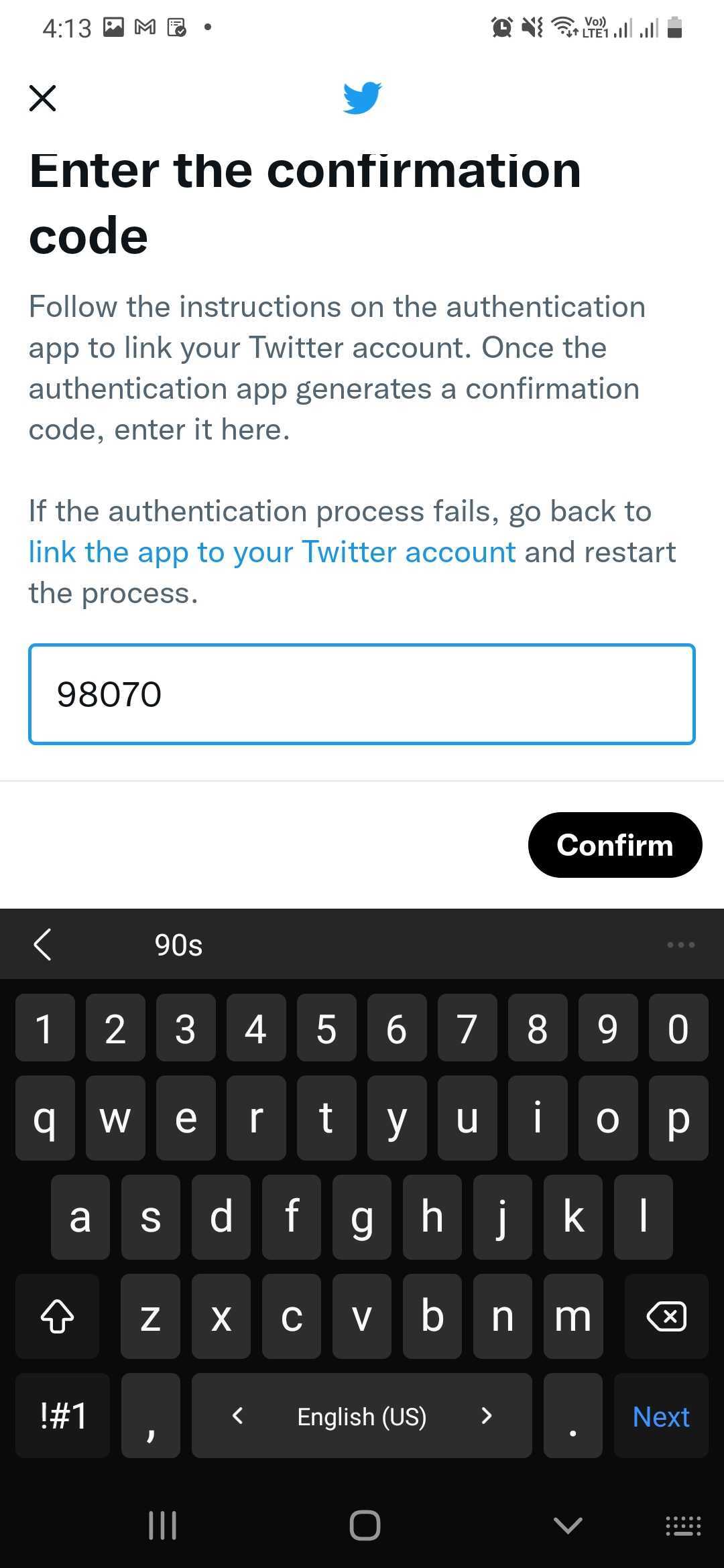Open recent apps

coord(162,1526)
